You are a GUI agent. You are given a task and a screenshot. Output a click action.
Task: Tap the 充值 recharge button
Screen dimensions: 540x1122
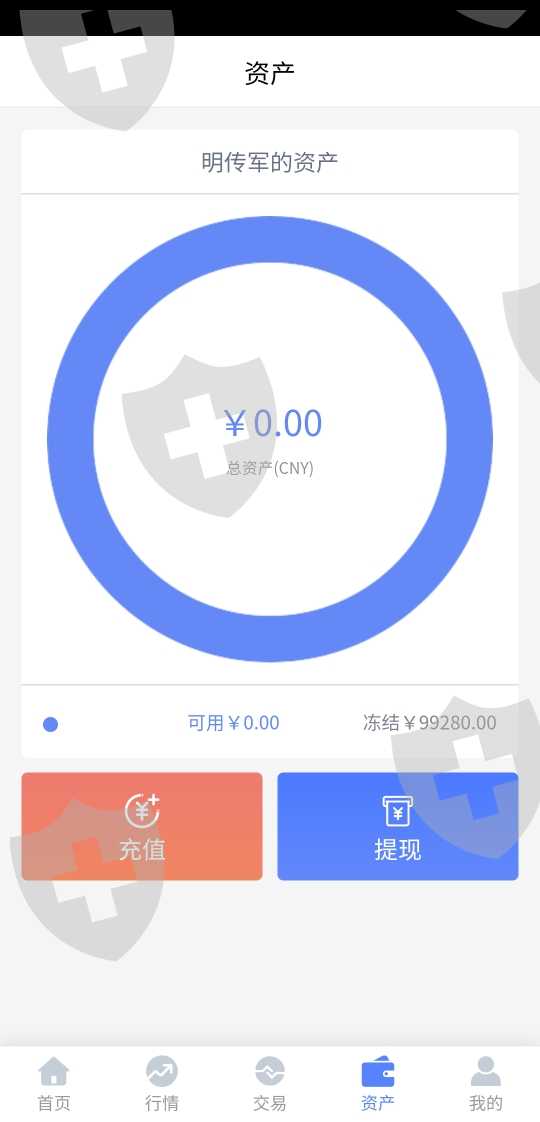point(142,826)
